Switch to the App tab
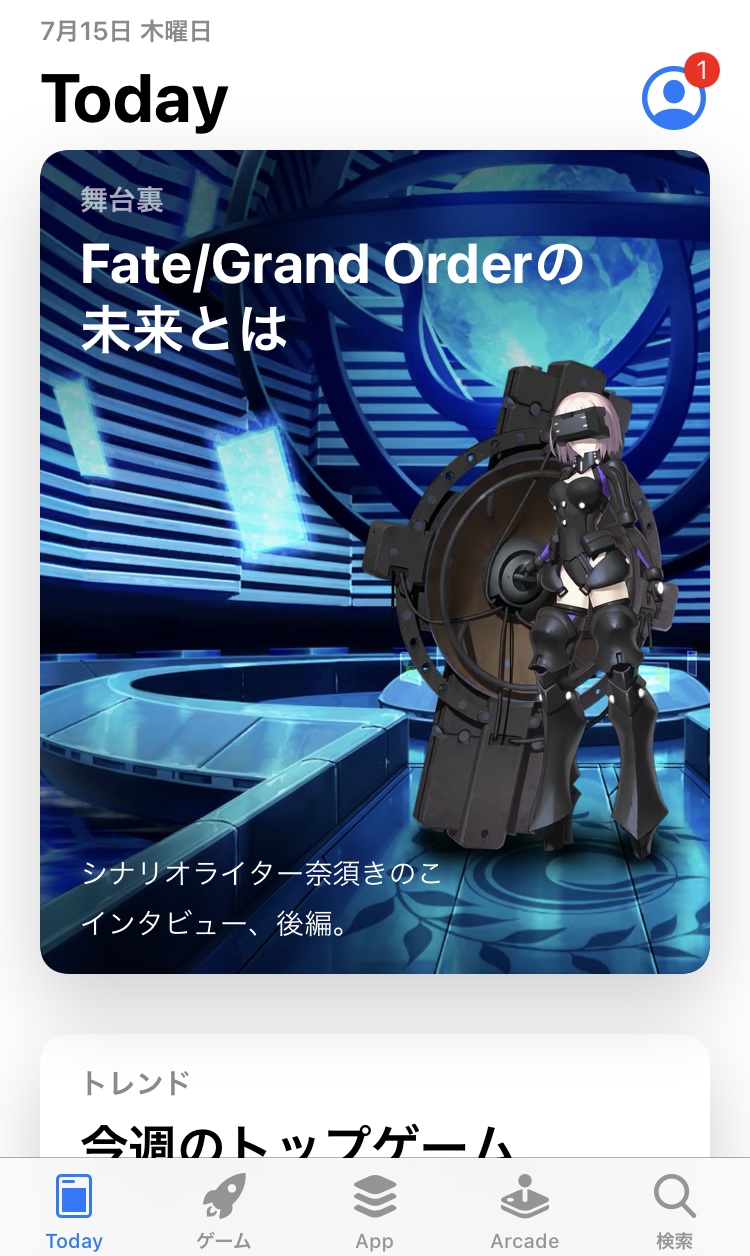Viewport: 750px width, 1256px height. (x=374, y=1210)
